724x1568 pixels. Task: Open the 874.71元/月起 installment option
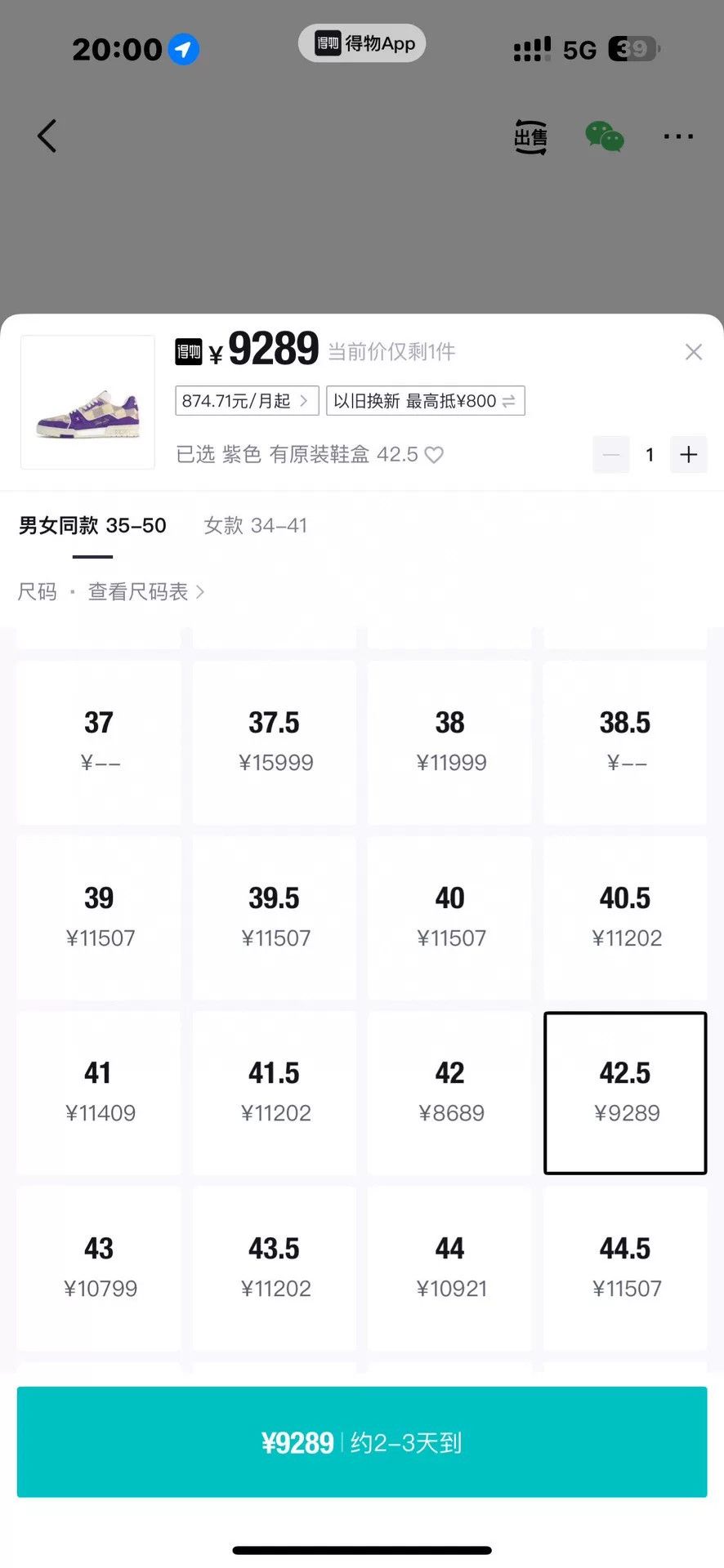[x=247, y=401]
